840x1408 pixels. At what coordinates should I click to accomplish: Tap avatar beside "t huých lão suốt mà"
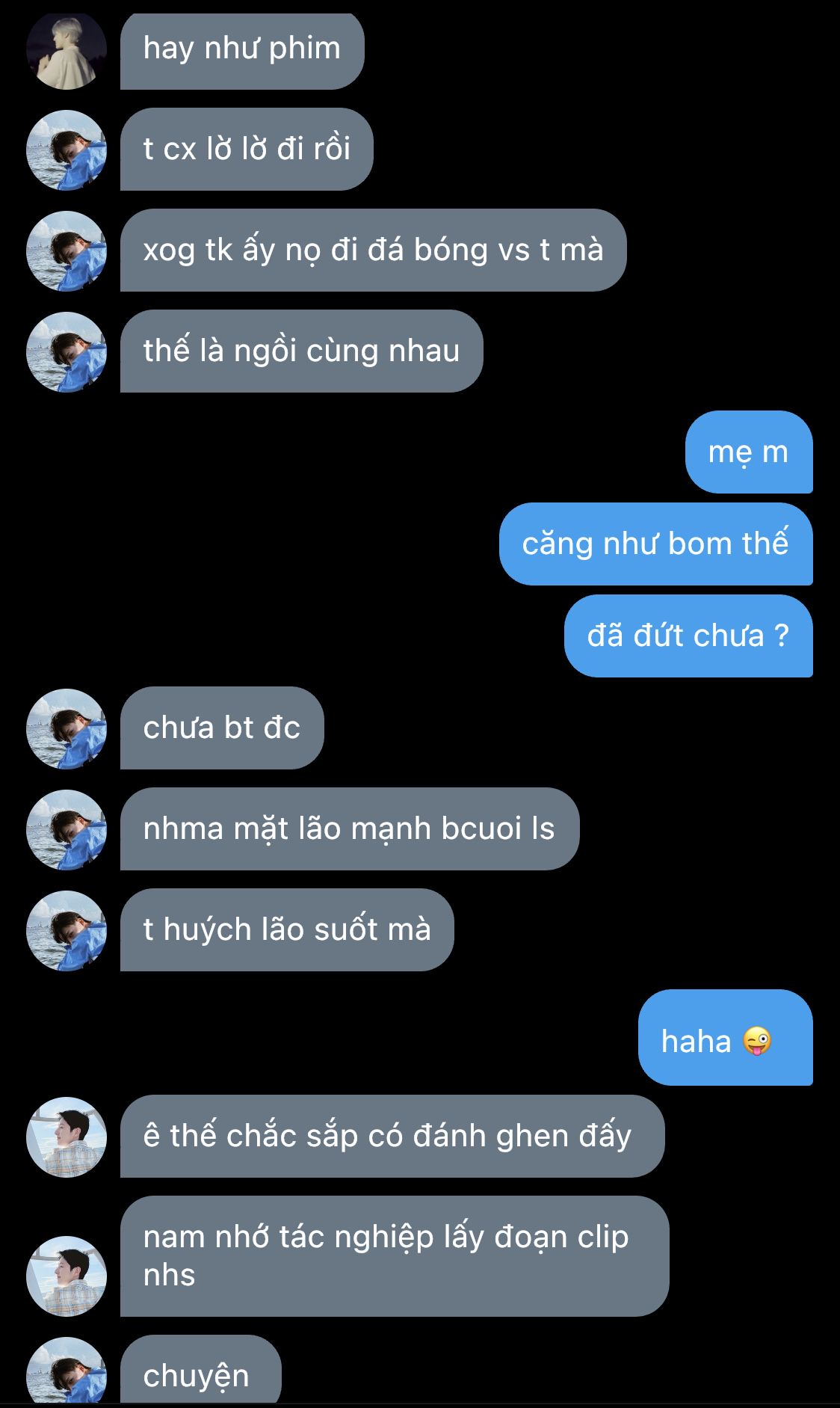(67, 931)
